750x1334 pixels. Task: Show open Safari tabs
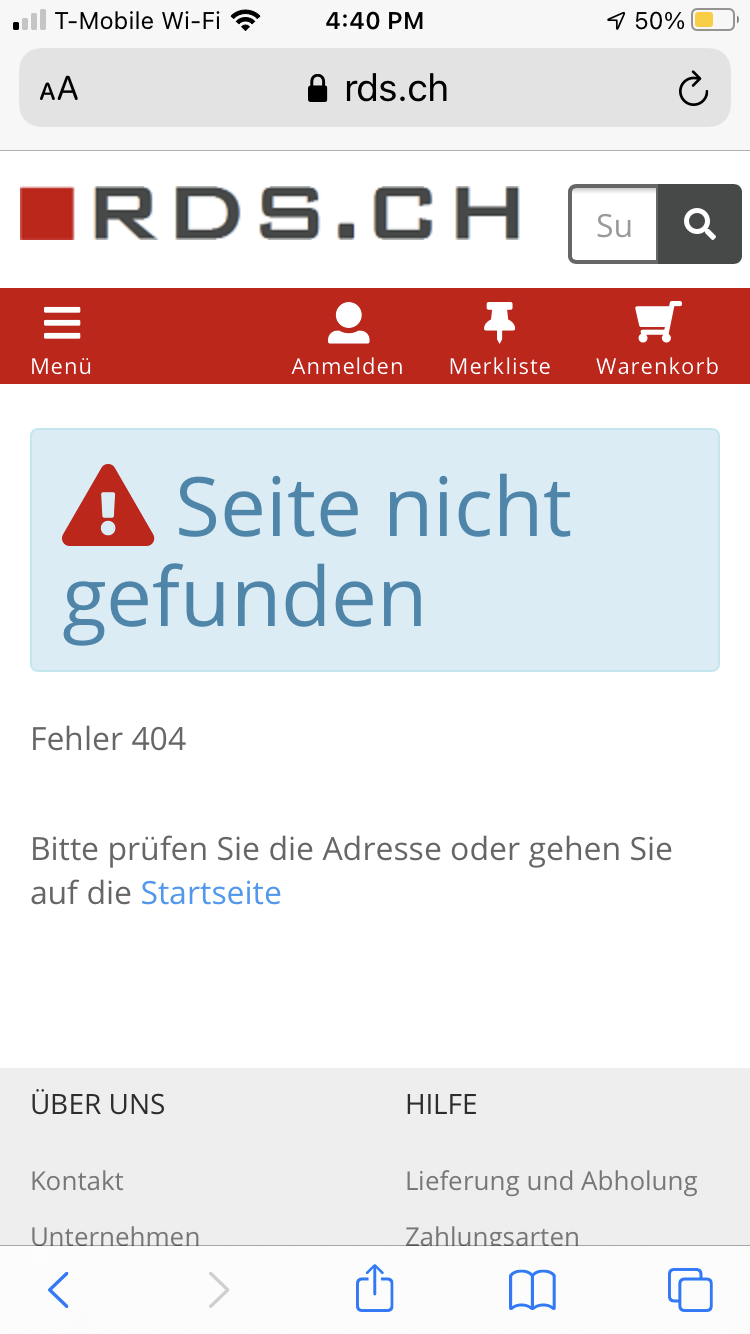click(690, 1290)
